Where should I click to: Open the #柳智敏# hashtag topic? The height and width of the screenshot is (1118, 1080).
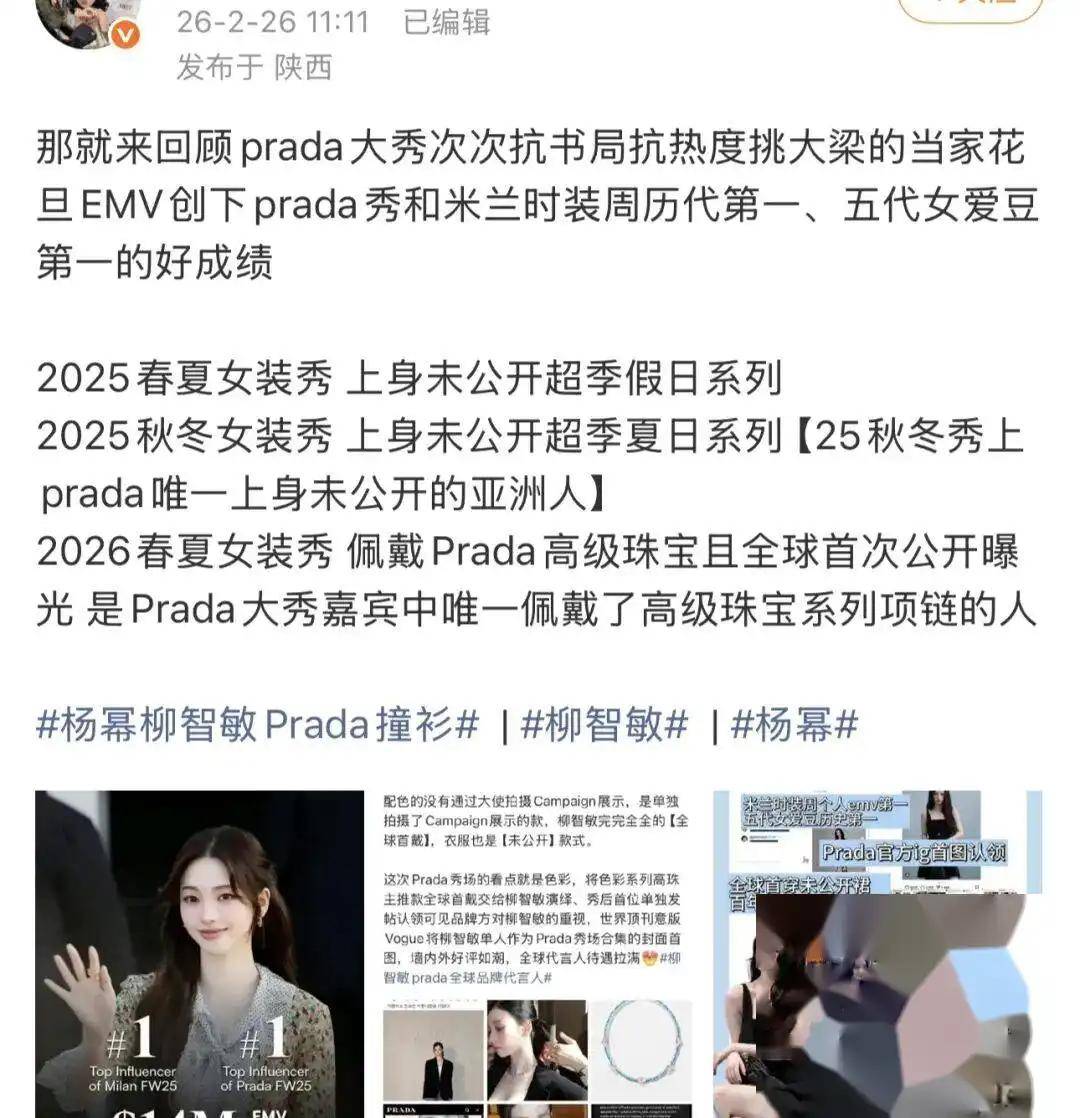point(604,725)
